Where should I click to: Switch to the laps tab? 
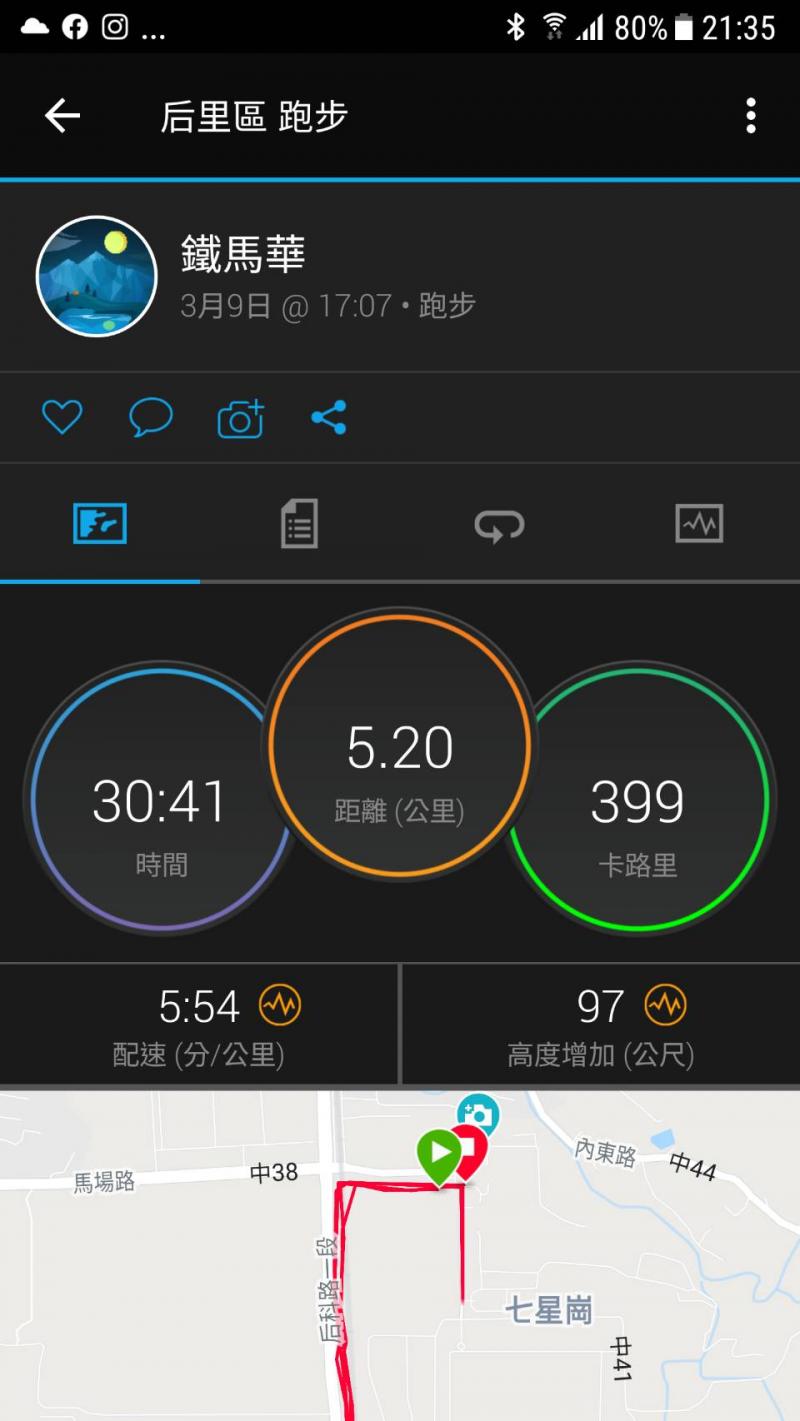(x=499, y=523)
